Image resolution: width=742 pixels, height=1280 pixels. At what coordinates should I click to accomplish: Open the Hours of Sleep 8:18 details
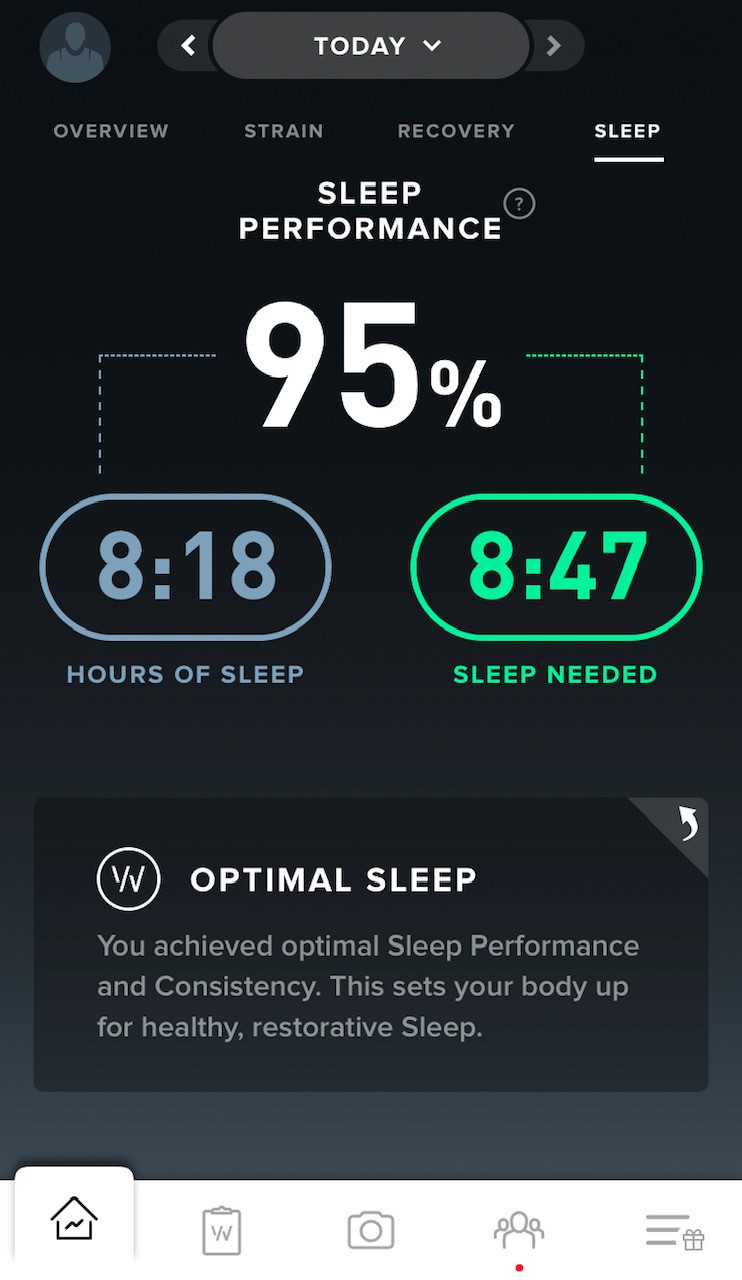point(185,567)
